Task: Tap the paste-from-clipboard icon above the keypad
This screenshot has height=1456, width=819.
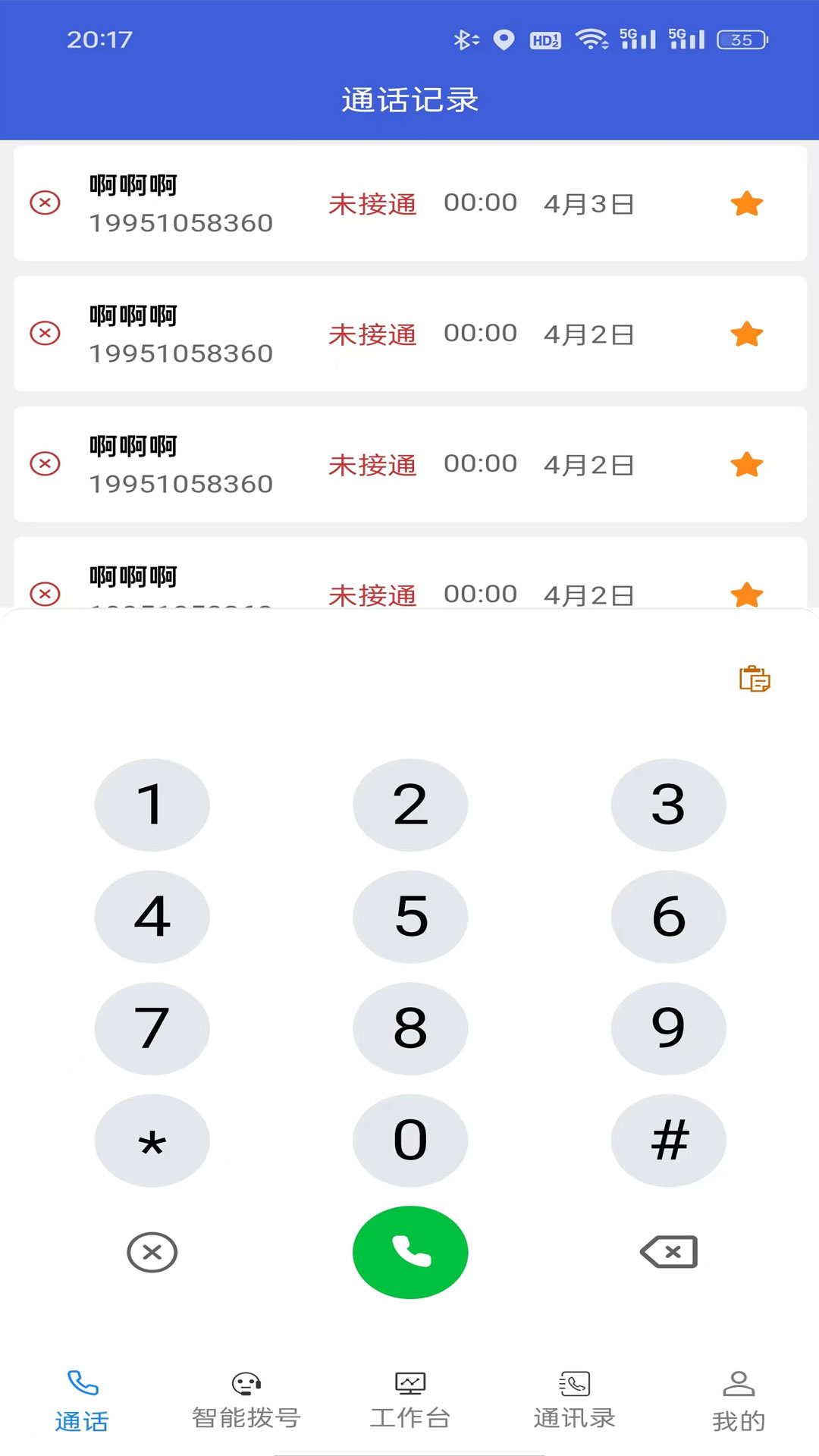Action: coord(755,680)
